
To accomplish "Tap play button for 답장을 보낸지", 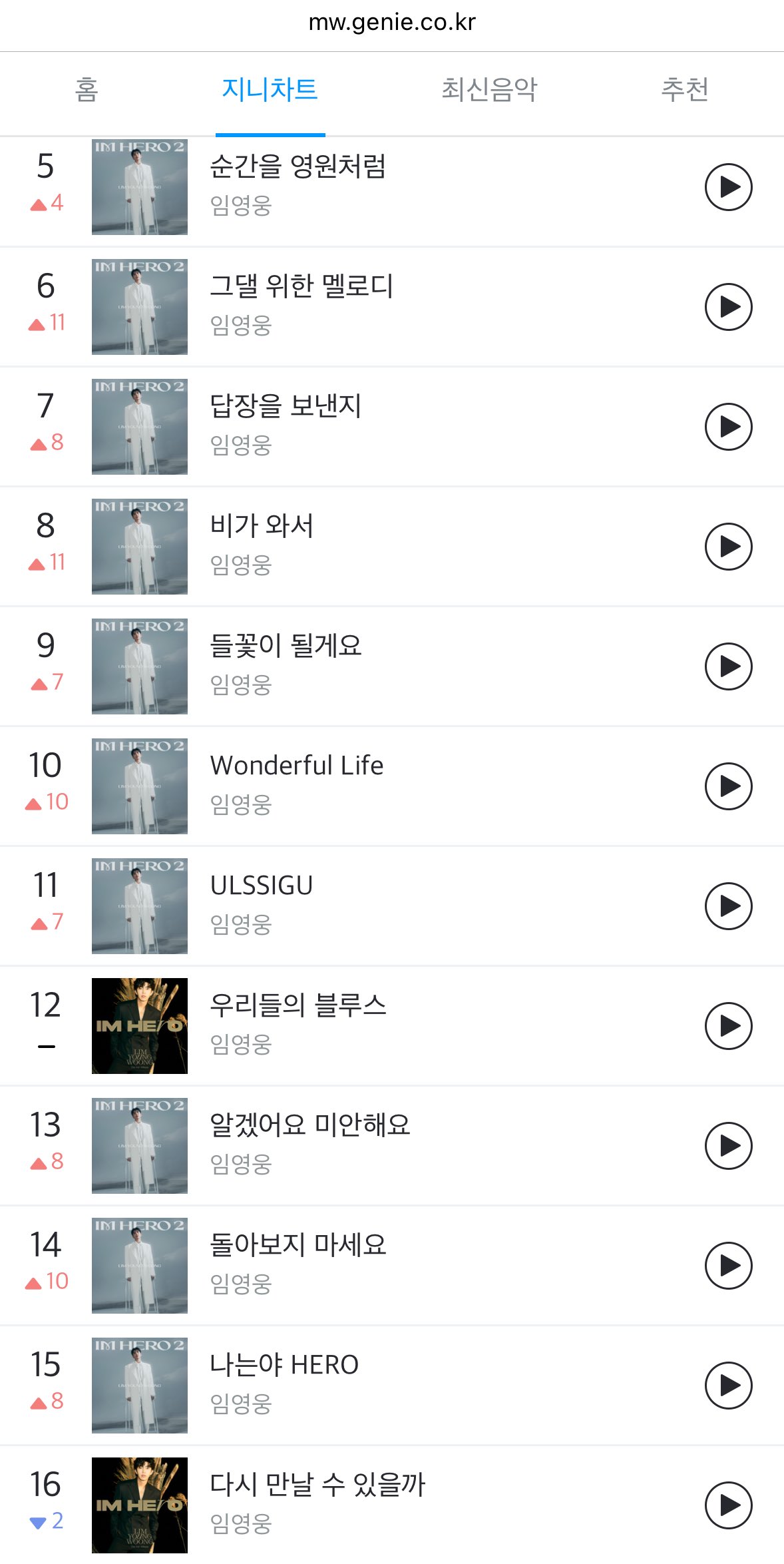I will click(728, 427).
